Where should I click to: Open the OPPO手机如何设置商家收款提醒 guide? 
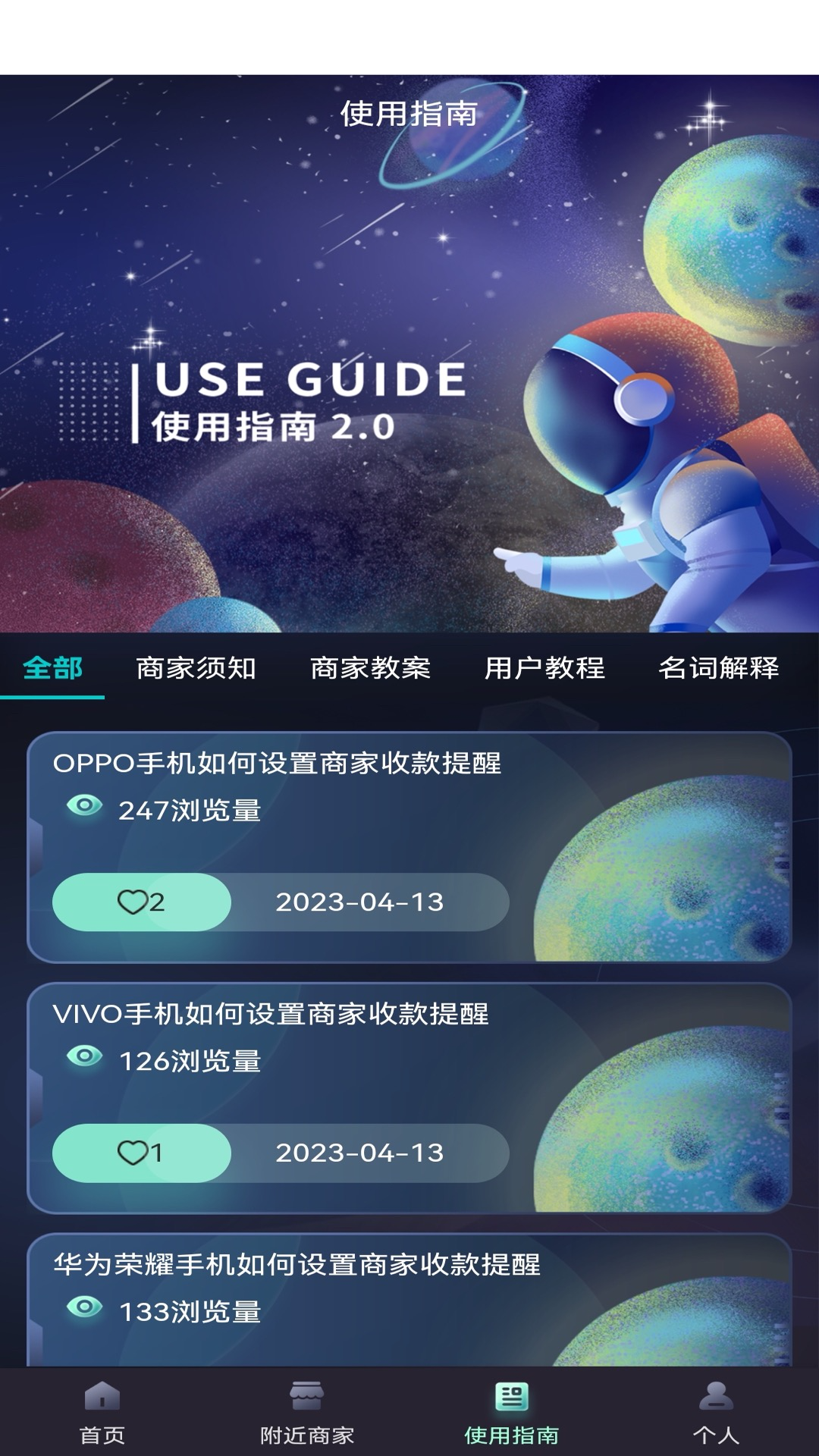[x=277, y=764]
